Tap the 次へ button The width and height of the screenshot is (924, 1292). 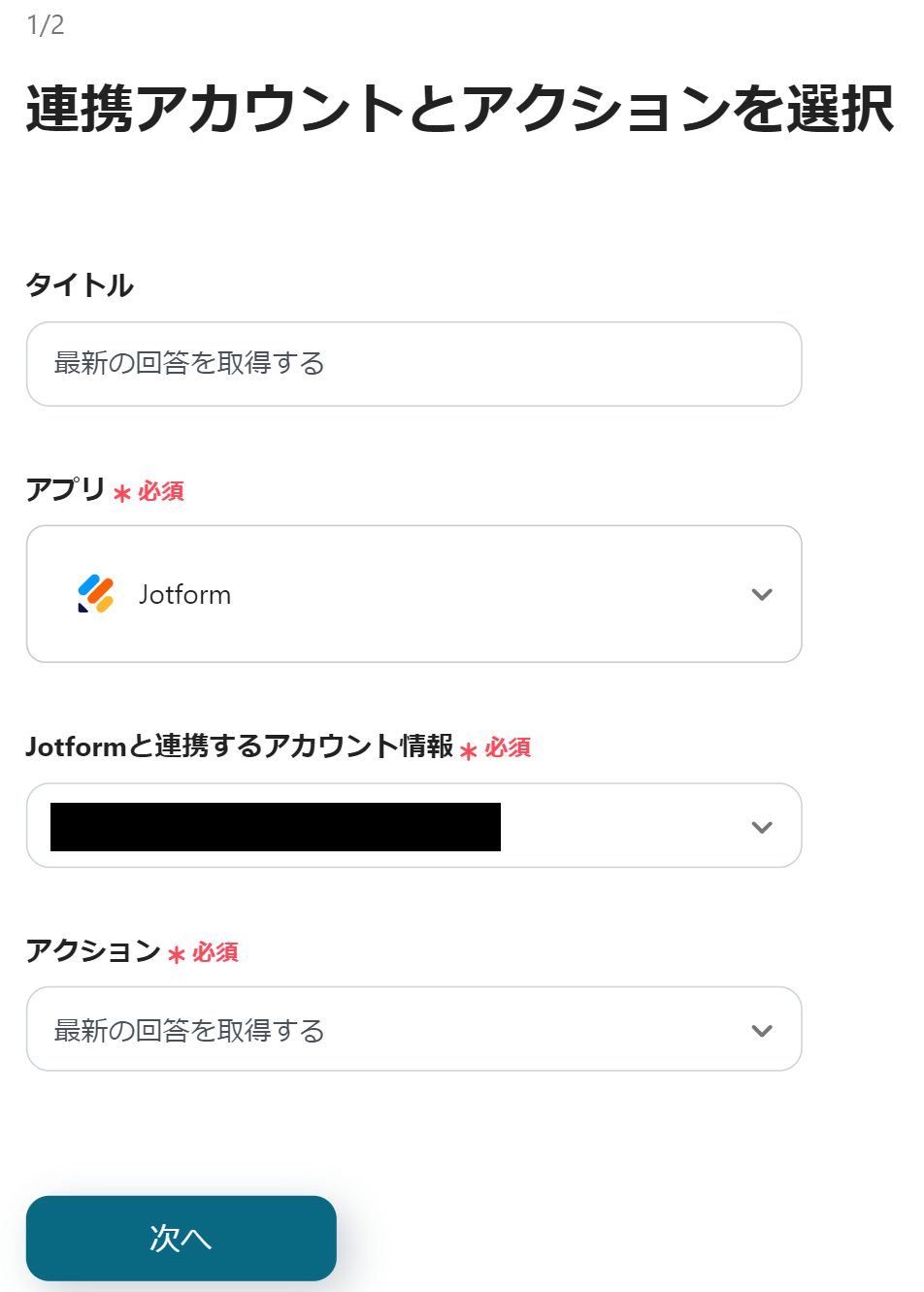pyautogui.click(x=181, y=1238)
